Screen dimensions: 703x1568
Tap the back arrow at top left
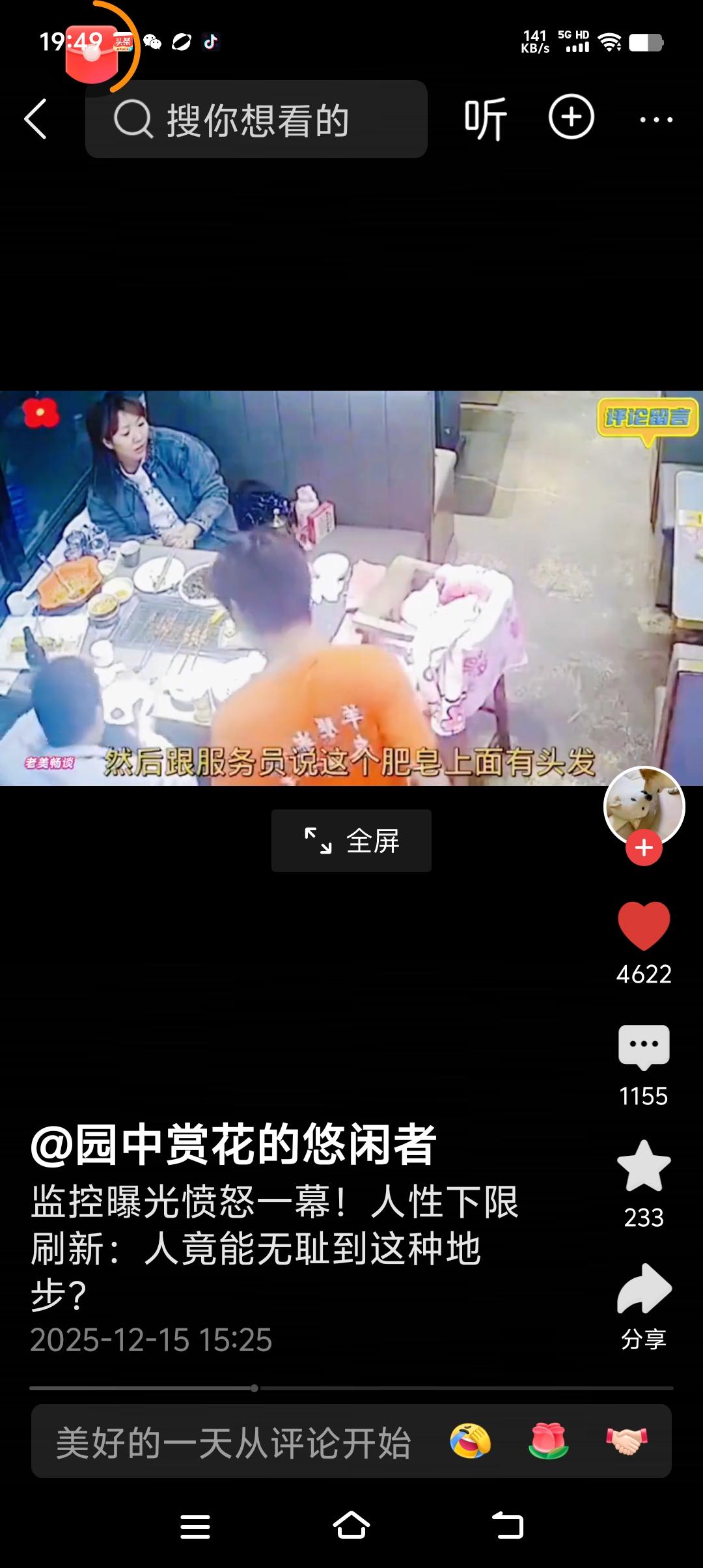[x=37, y=118]
